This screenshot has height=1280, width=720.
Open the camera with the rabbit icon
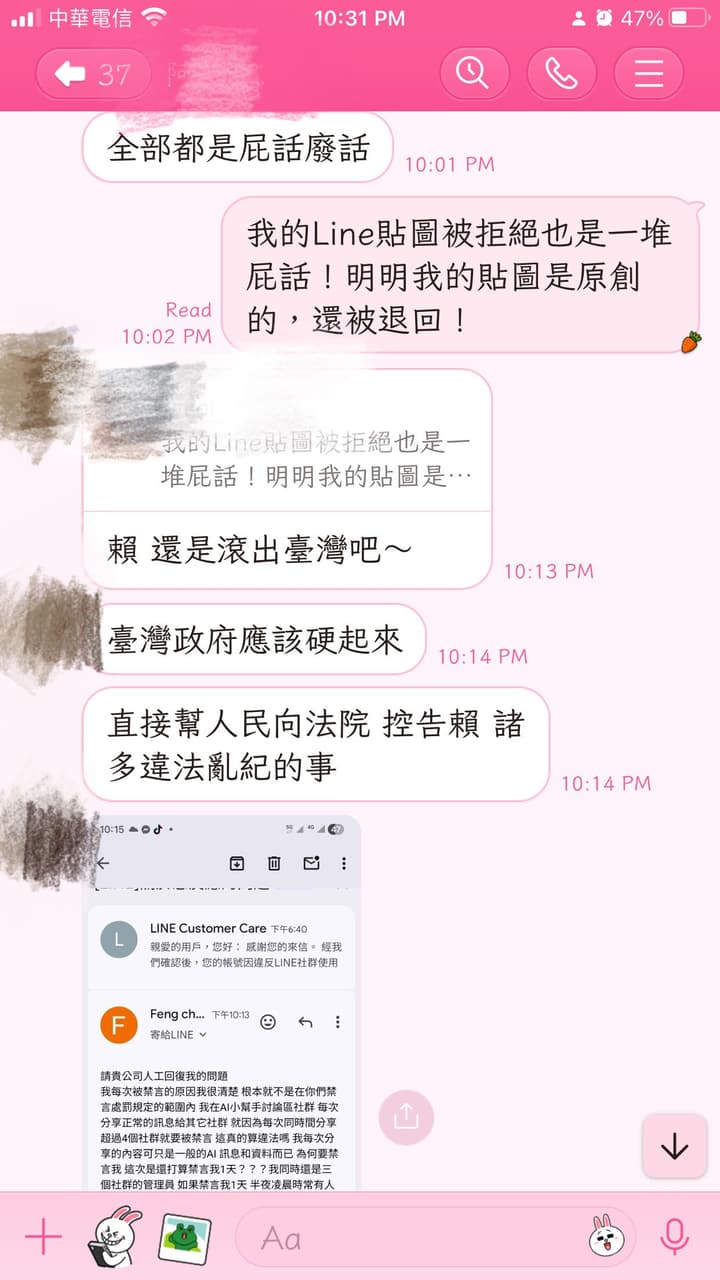(115, 1236)
